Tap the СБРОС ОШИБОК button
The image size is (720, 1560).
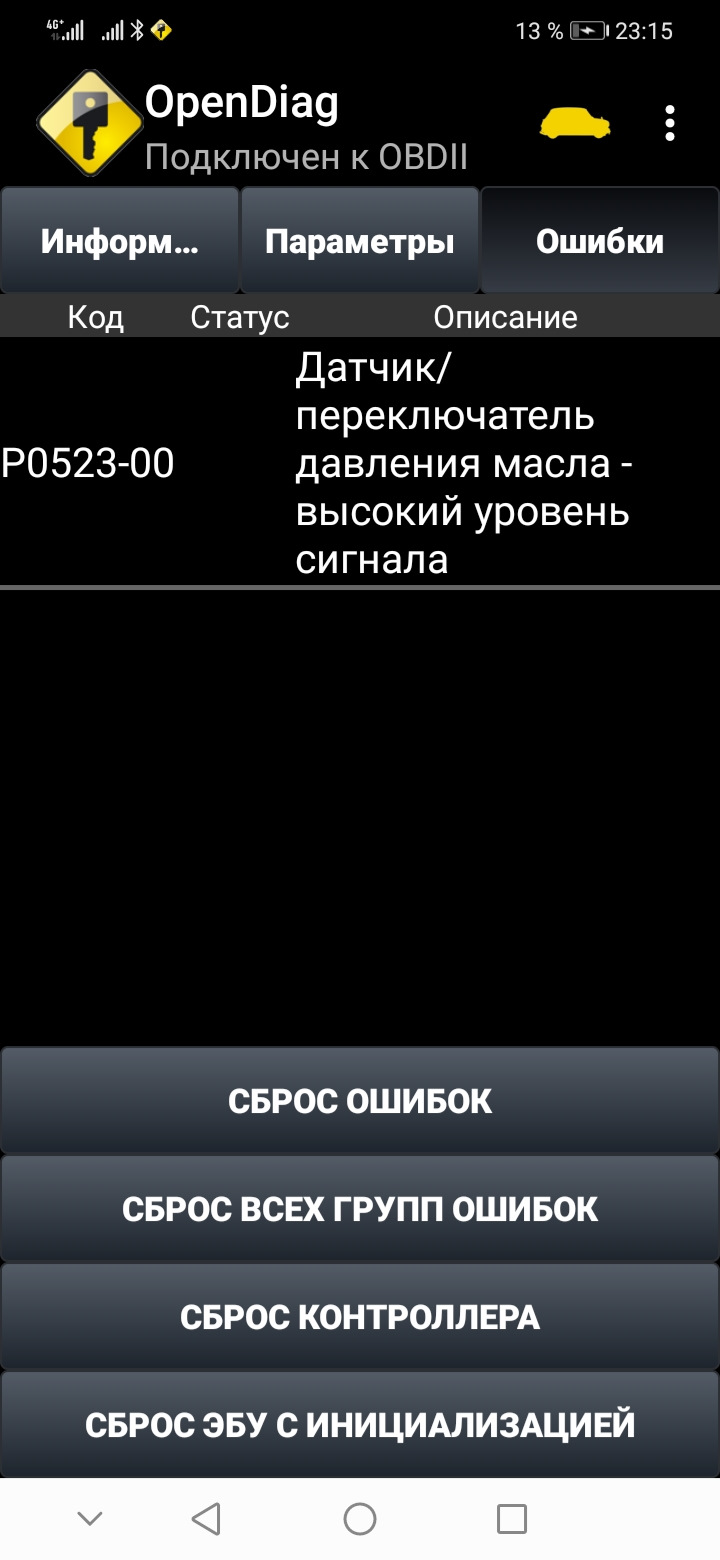coord(360,1101)
